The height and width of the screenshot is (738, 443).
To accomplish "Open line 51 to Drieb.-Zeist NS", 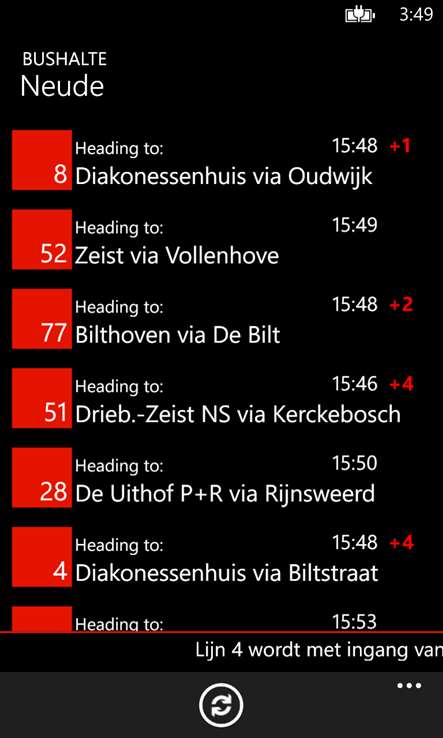I will (x=221, y=398).
